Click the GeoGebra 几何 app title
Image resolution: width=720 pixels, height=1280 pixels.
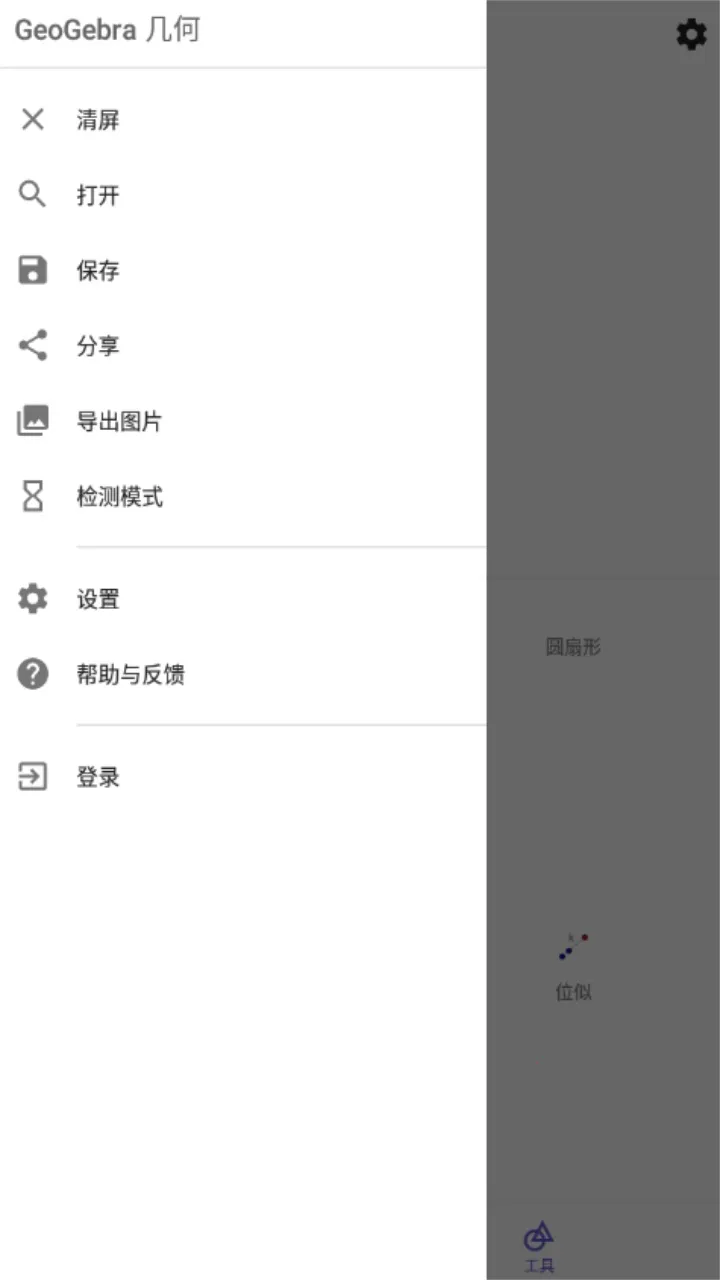107,31
